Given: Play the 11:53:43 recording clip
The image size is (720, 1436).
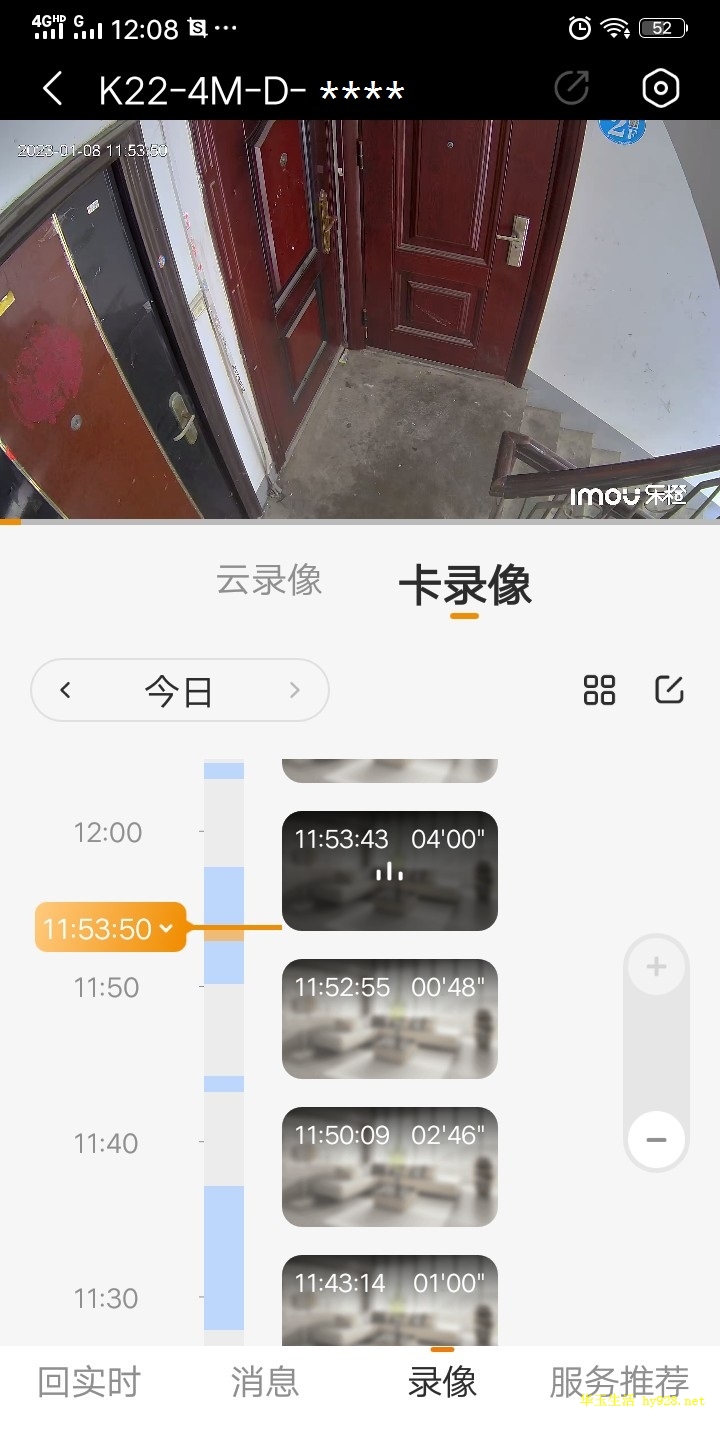Looking at the screenshot, I should tap(389, 871).
